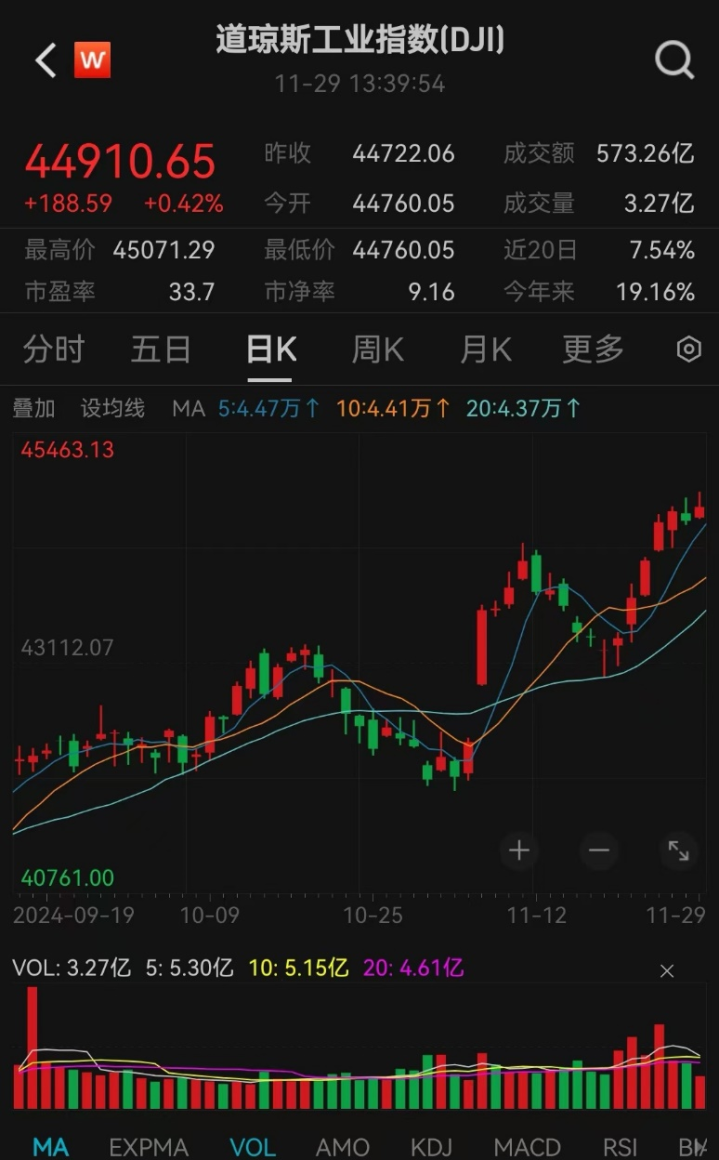Viewport: 719px width, 1160px height.
Task: Select the MA main chart indicator
Action: 50,1147
